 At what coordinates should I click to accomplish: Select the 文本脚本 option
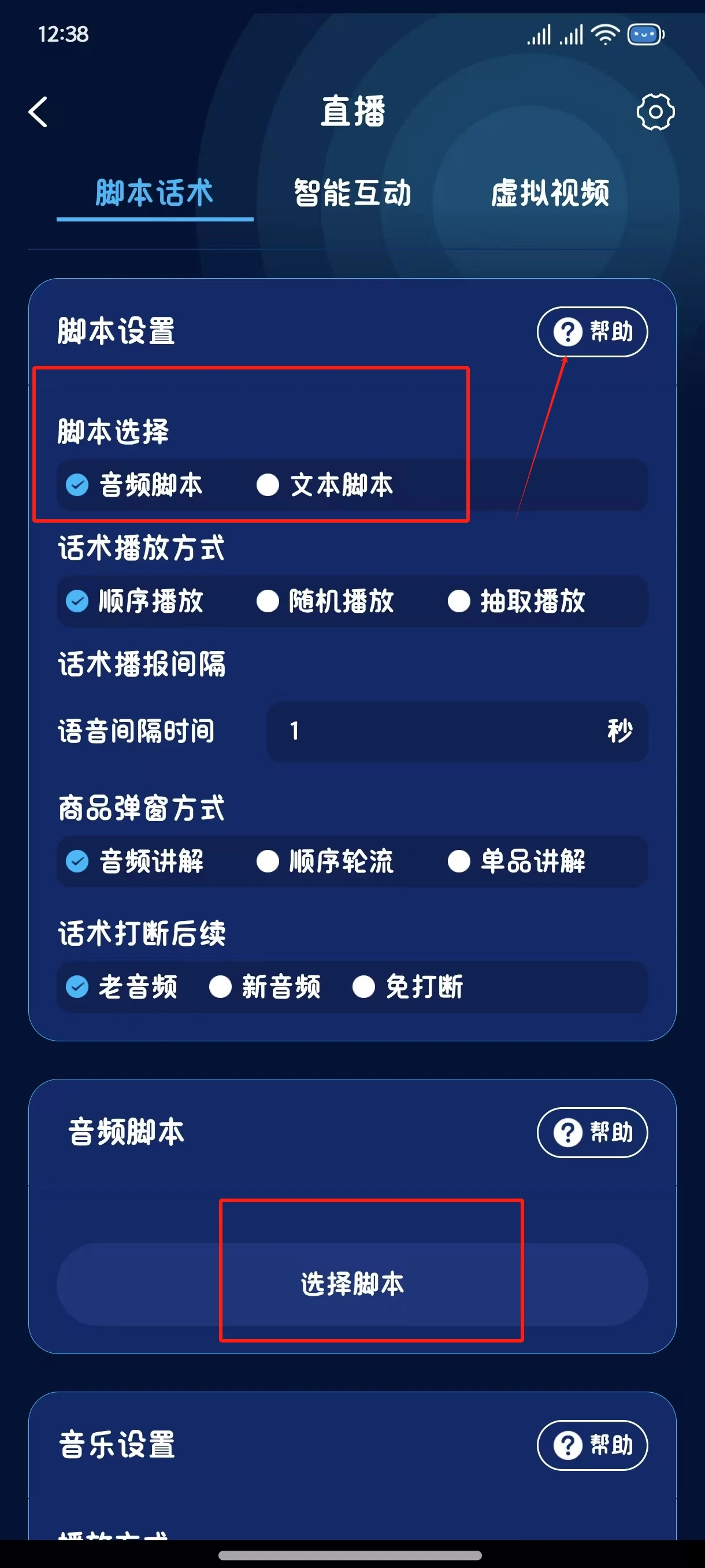[x=325, y=485]
